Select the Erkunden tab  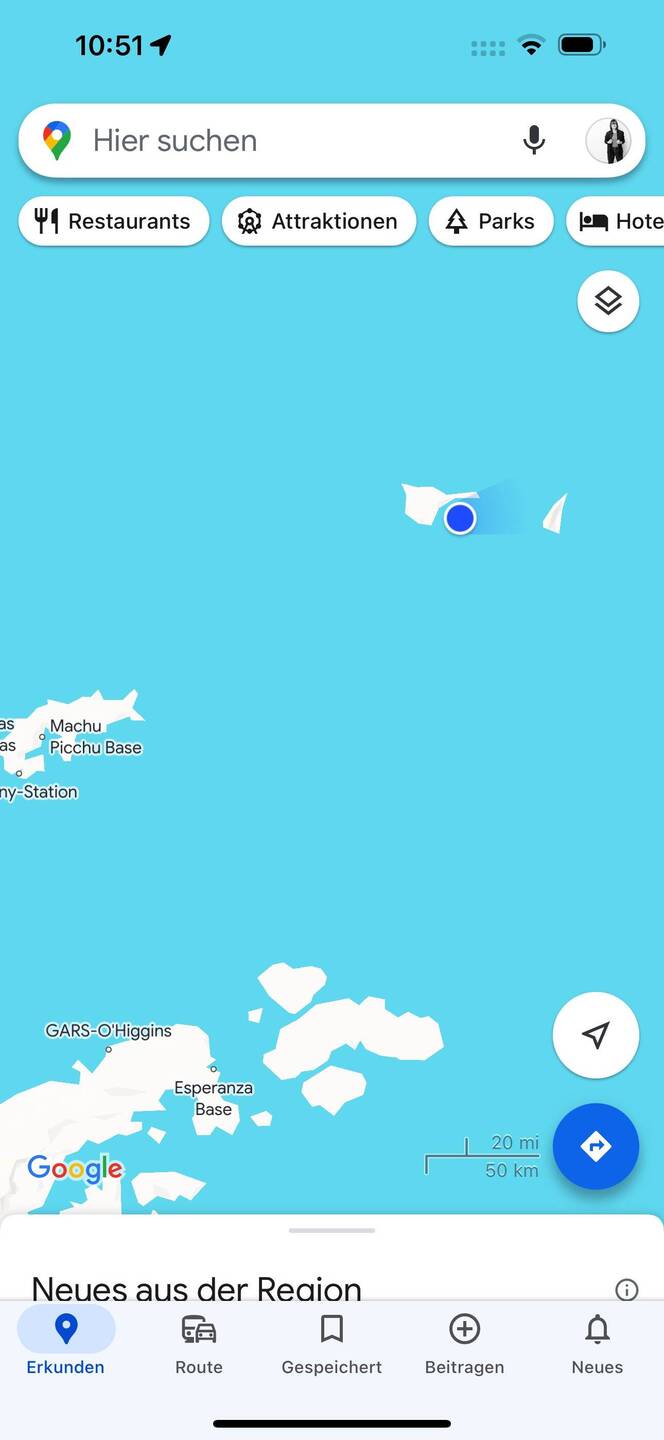click(66, 1343)
